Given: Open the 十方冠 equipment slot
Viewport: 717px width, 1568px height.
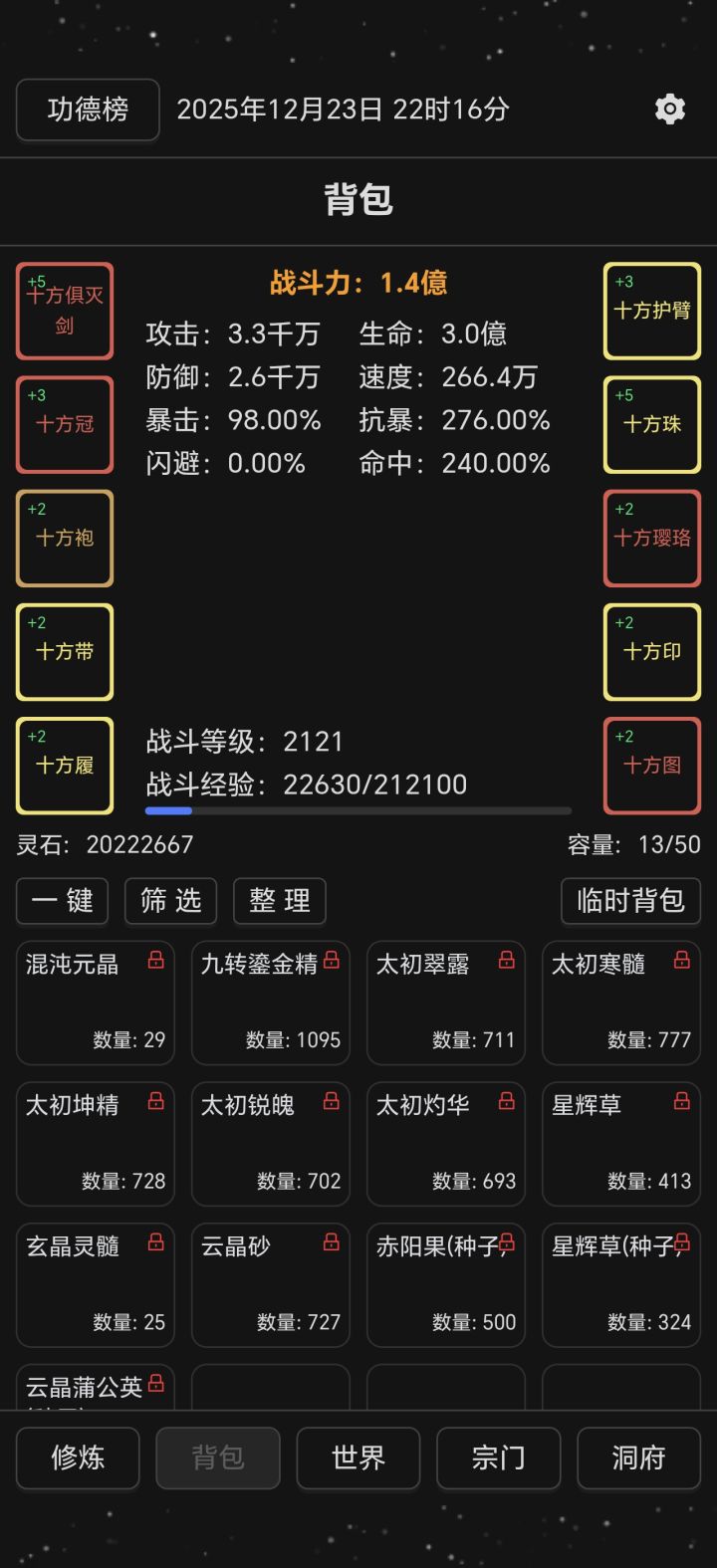Looking at the screenshot, I should (64, 425).
